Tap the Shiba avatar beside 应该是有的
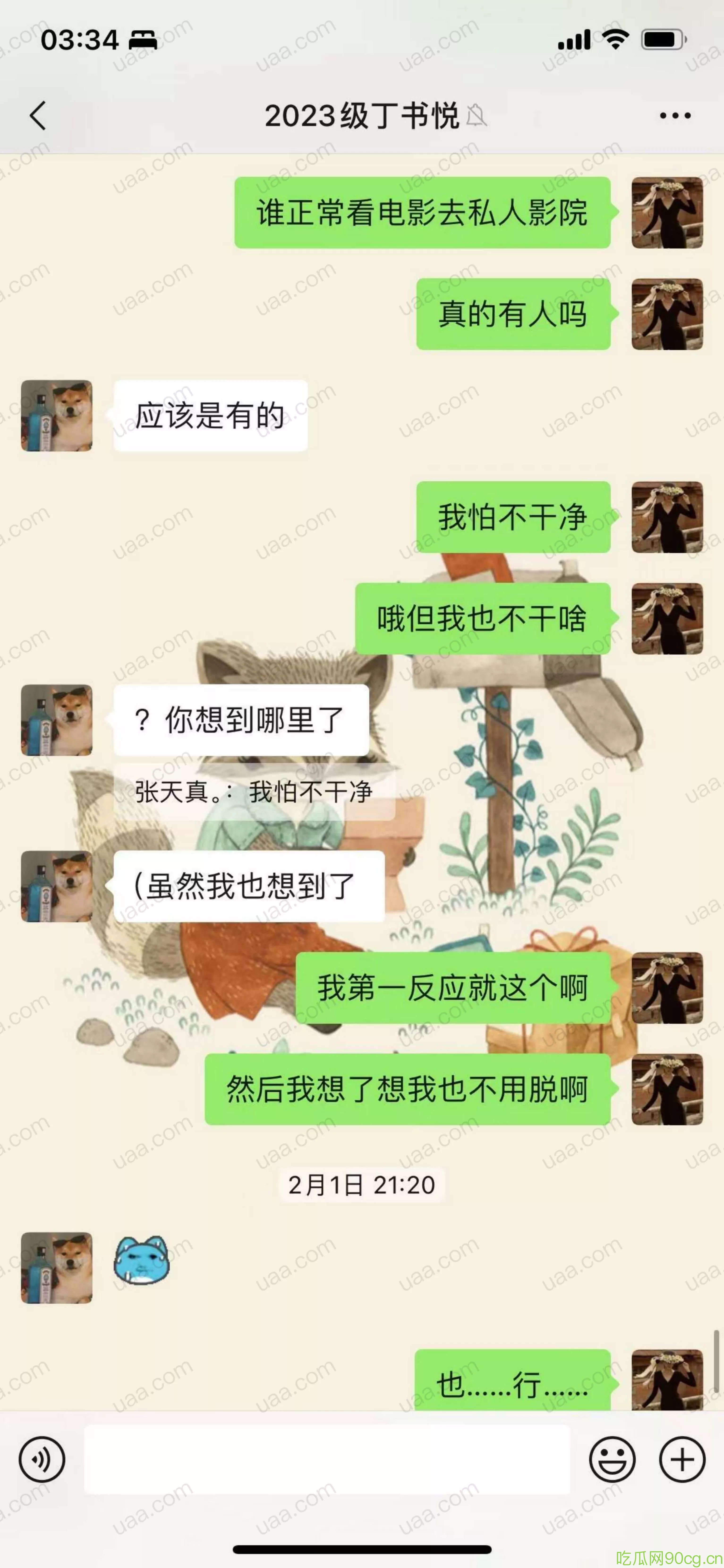Image resolution: width=724 pixels, height=1568 pixels. 57,416
